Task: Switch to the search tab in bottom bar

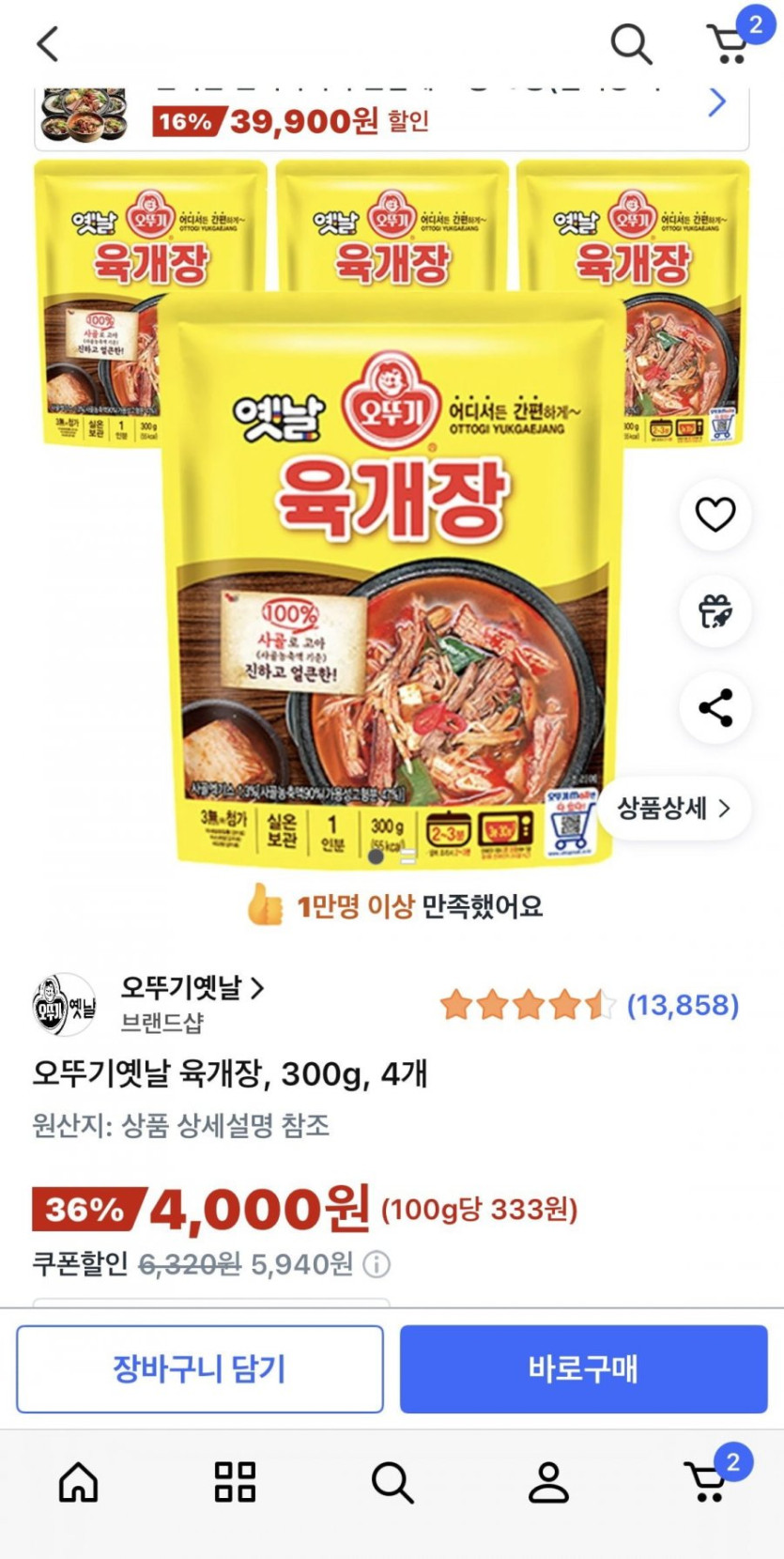Action: pos(392,1483)
